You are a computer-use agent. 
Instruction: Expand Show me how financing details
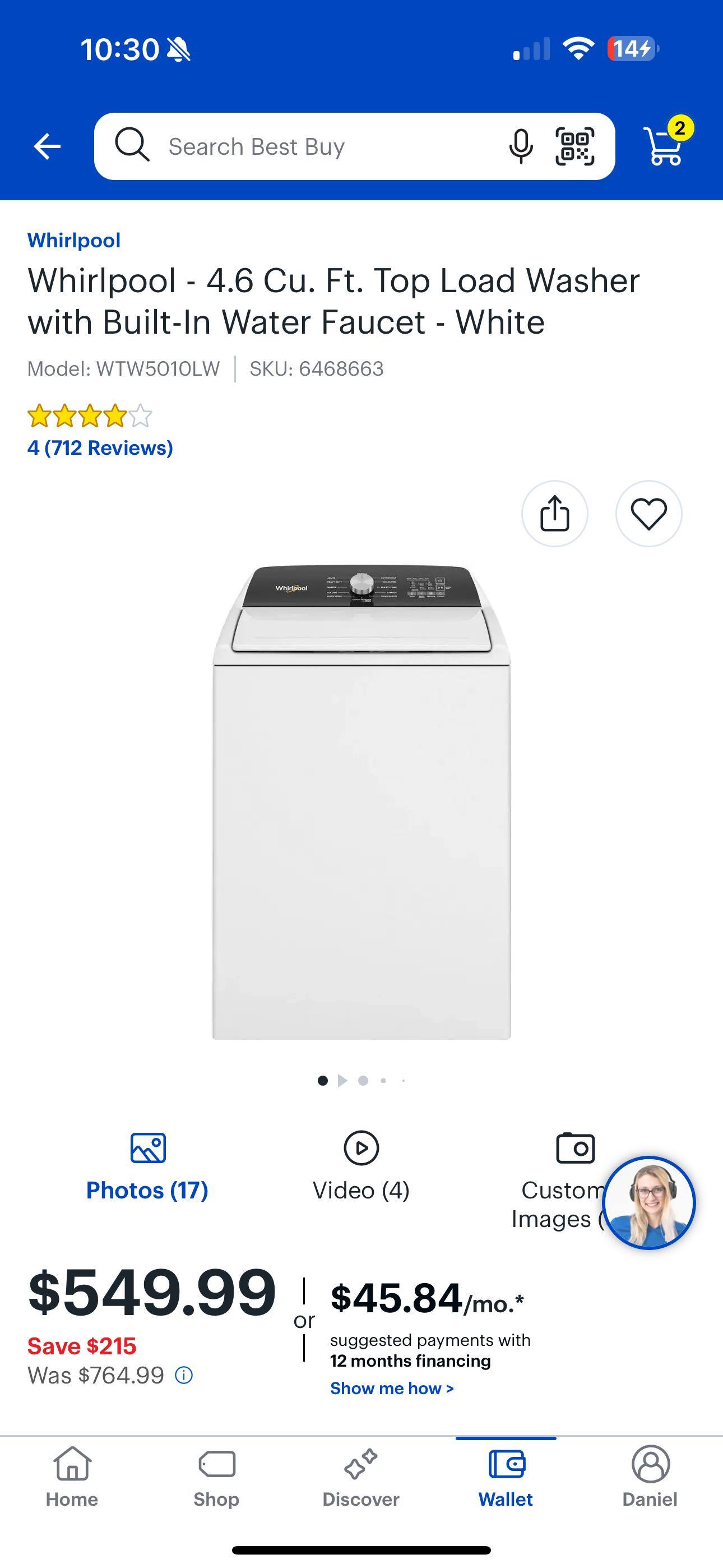point(390,1388)
